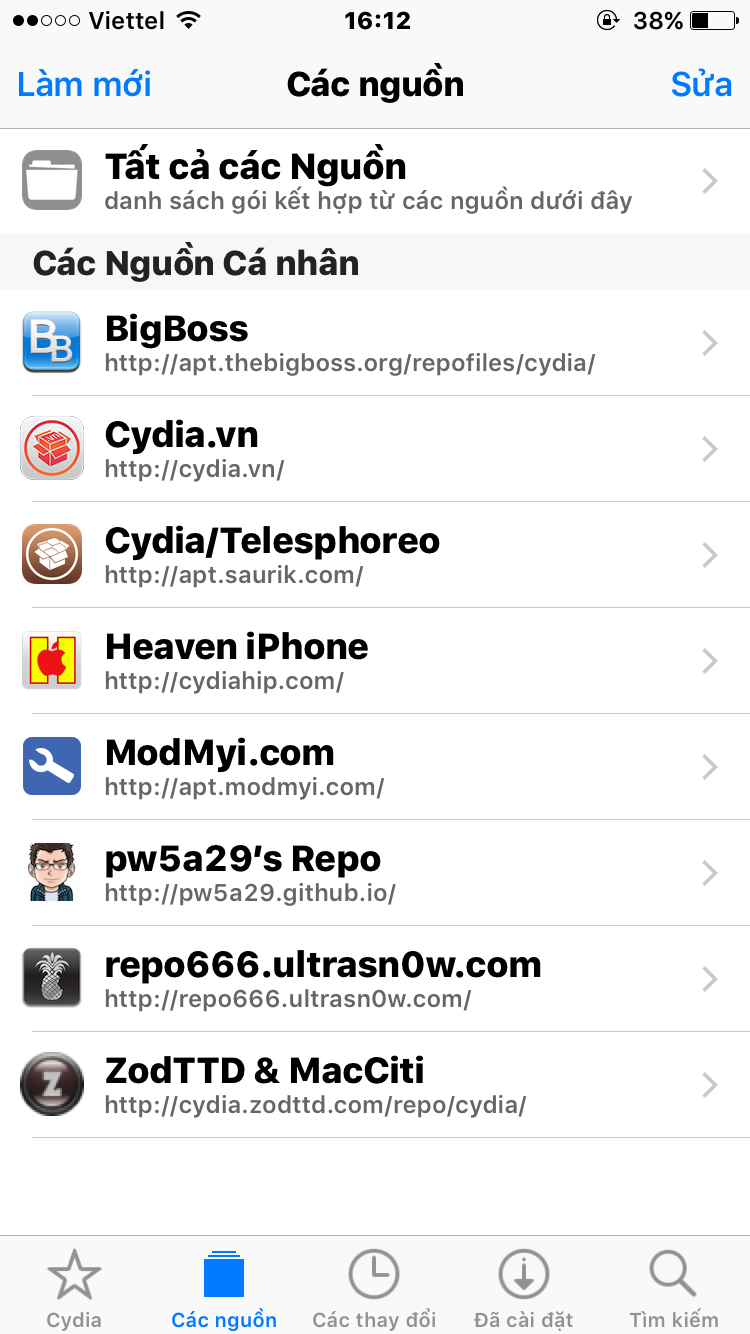Open the ZodTTD & MacCiti source

point(375,1085)
